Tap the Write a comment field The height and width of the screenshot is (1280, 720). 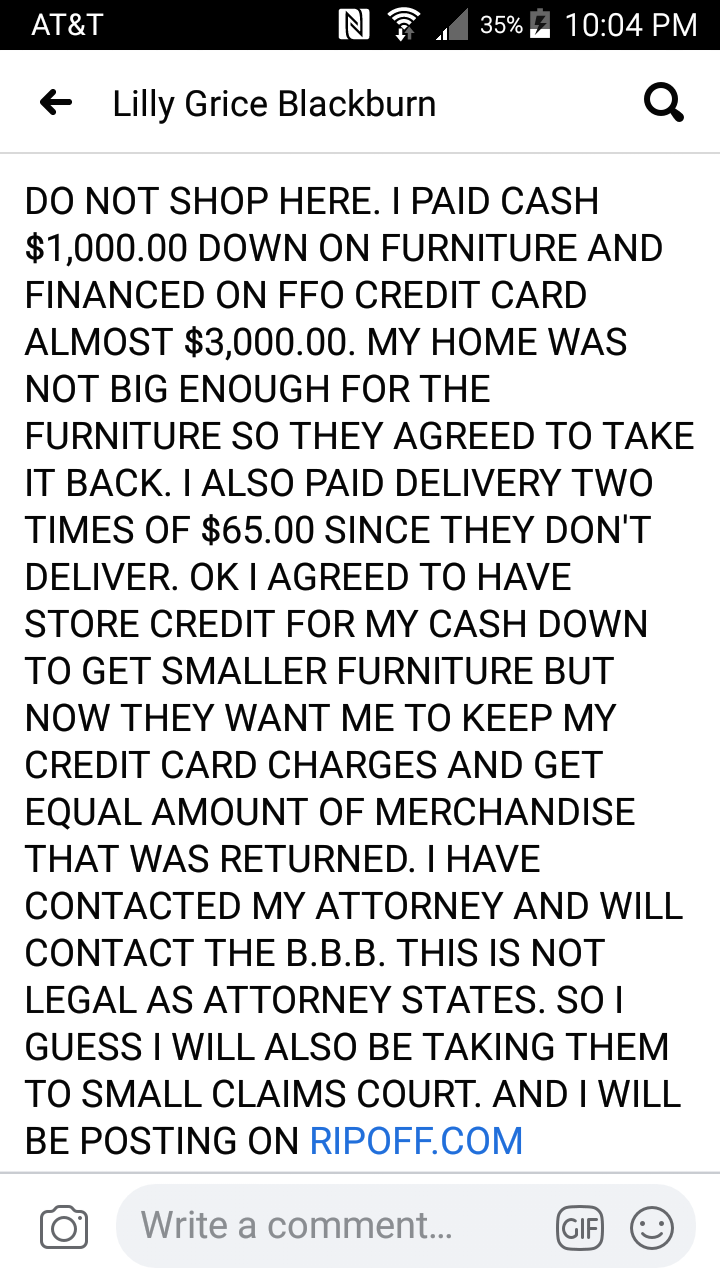(x=405, y=1226)
